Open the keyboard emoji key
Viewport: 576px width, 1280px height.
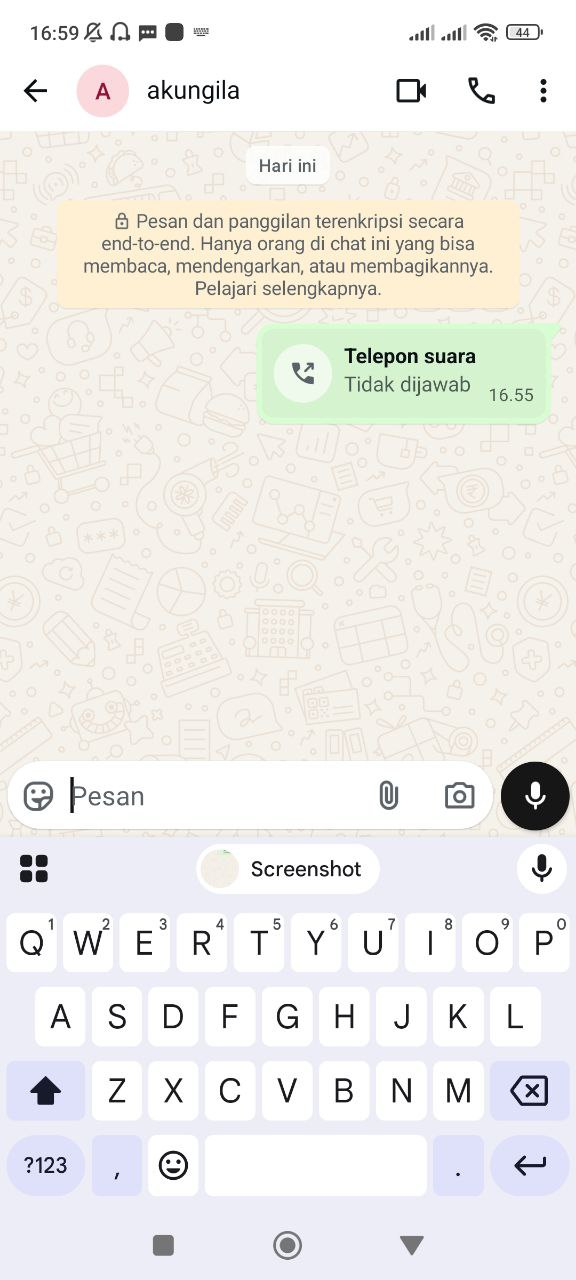coord(174,1165)
